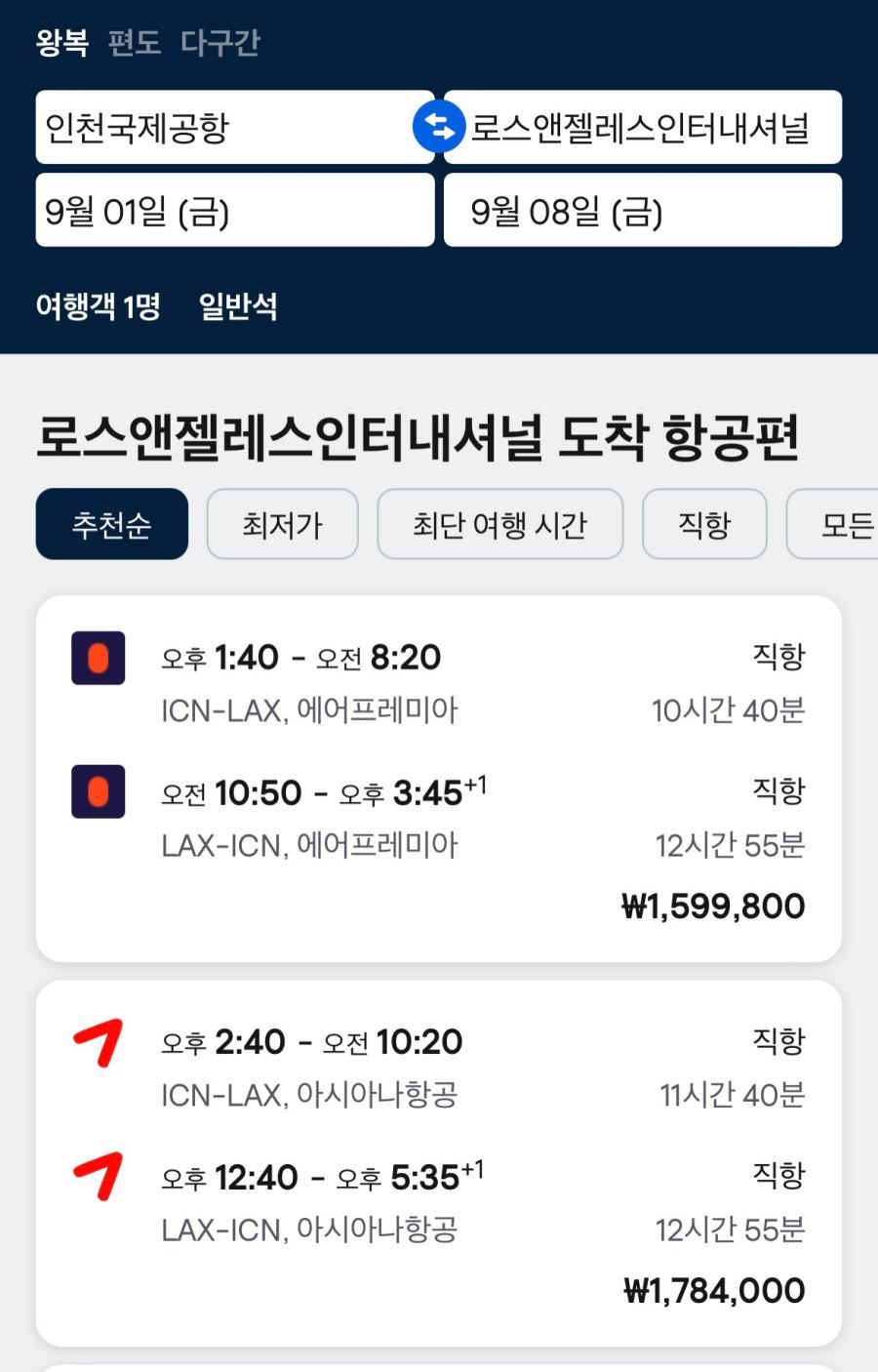The width and height of the screenshot is (878, 1372).
Task: Filter to 직항 direct flights only
Action: tap(704, 524)
